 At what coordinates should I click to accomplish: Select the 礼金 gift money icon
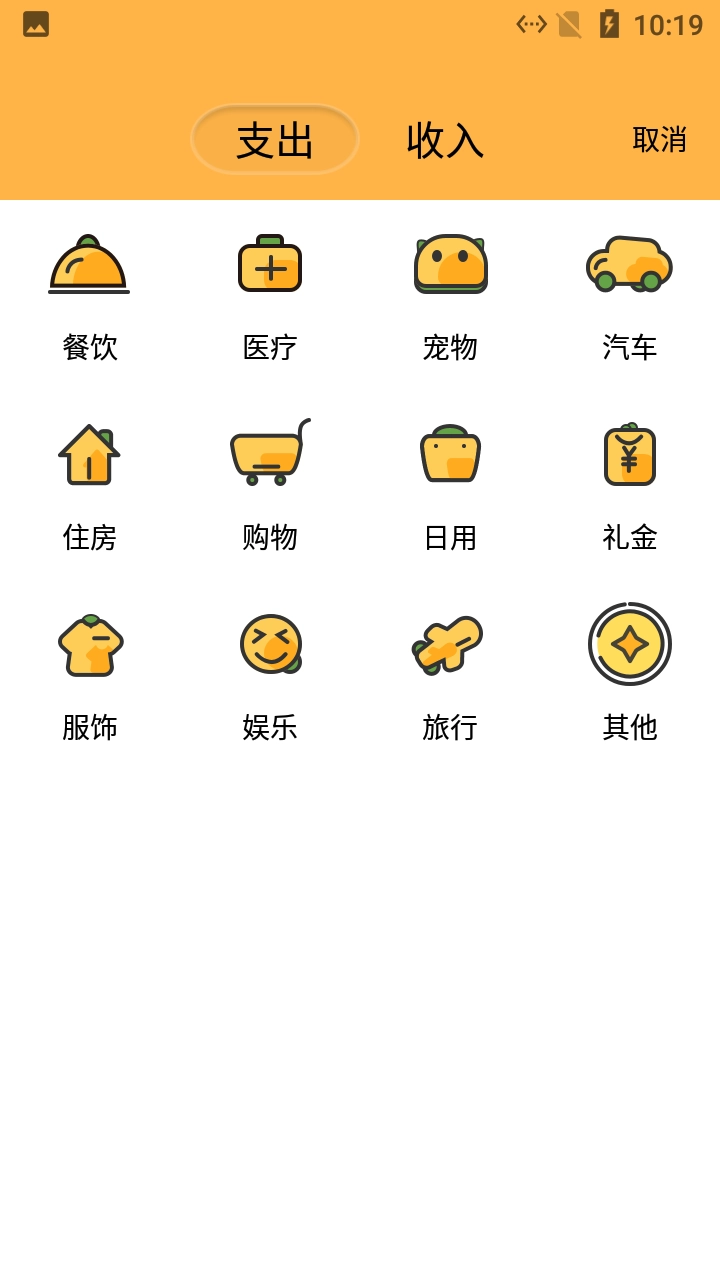[x=629, y=455]
